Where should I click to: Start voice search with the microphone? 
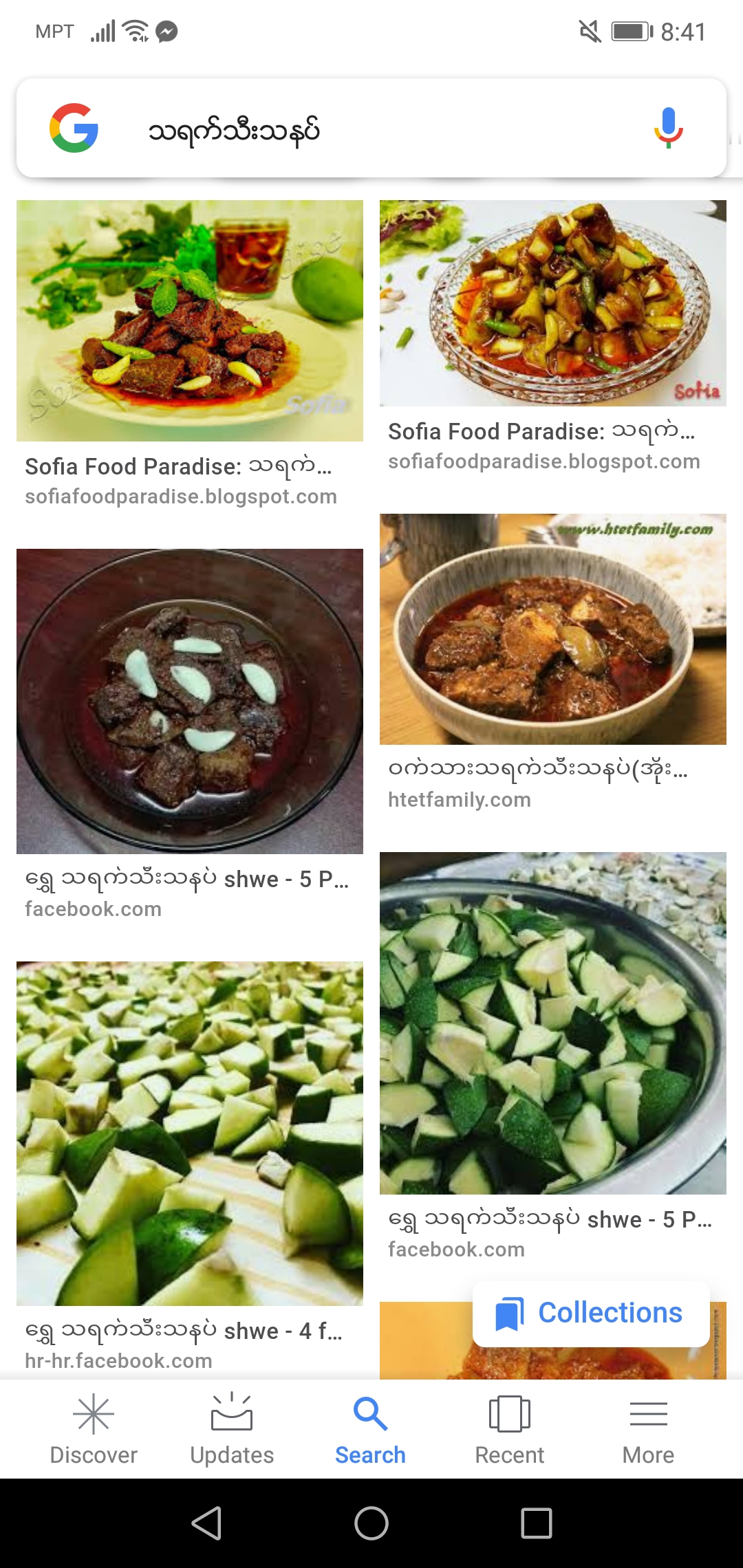[667, 129]
